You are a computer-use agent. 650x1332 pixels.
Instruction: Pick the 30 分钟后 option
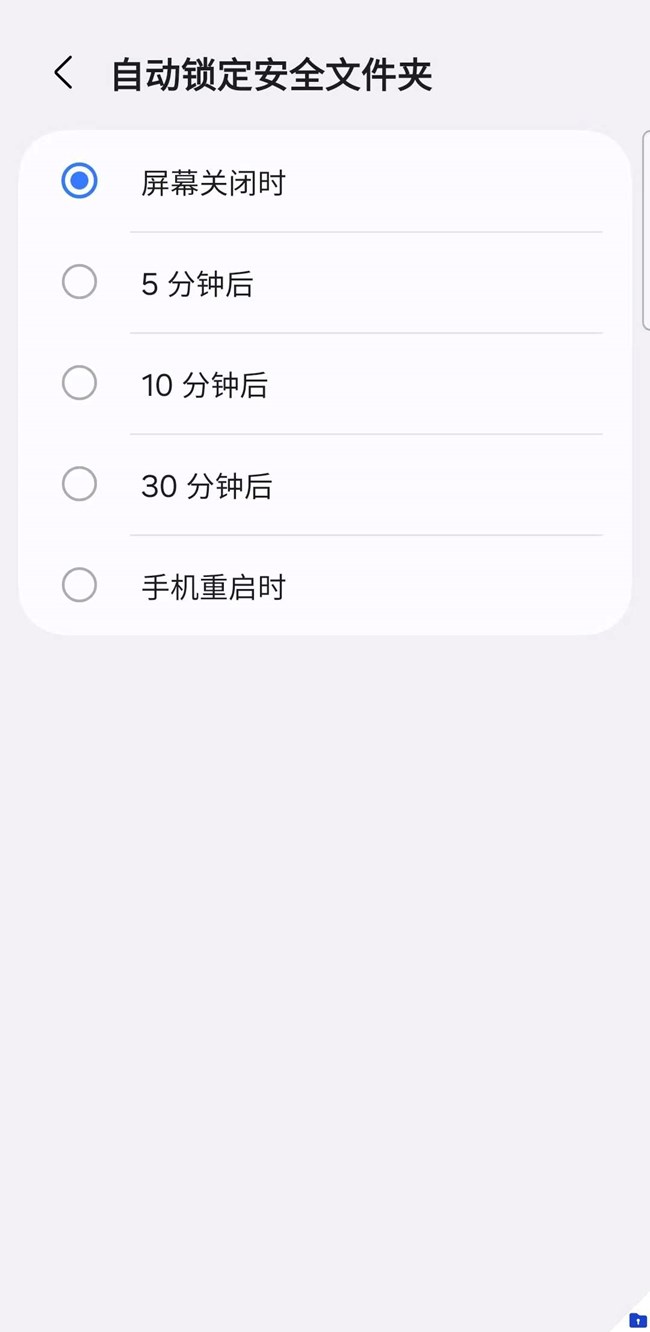click(80, 485)
